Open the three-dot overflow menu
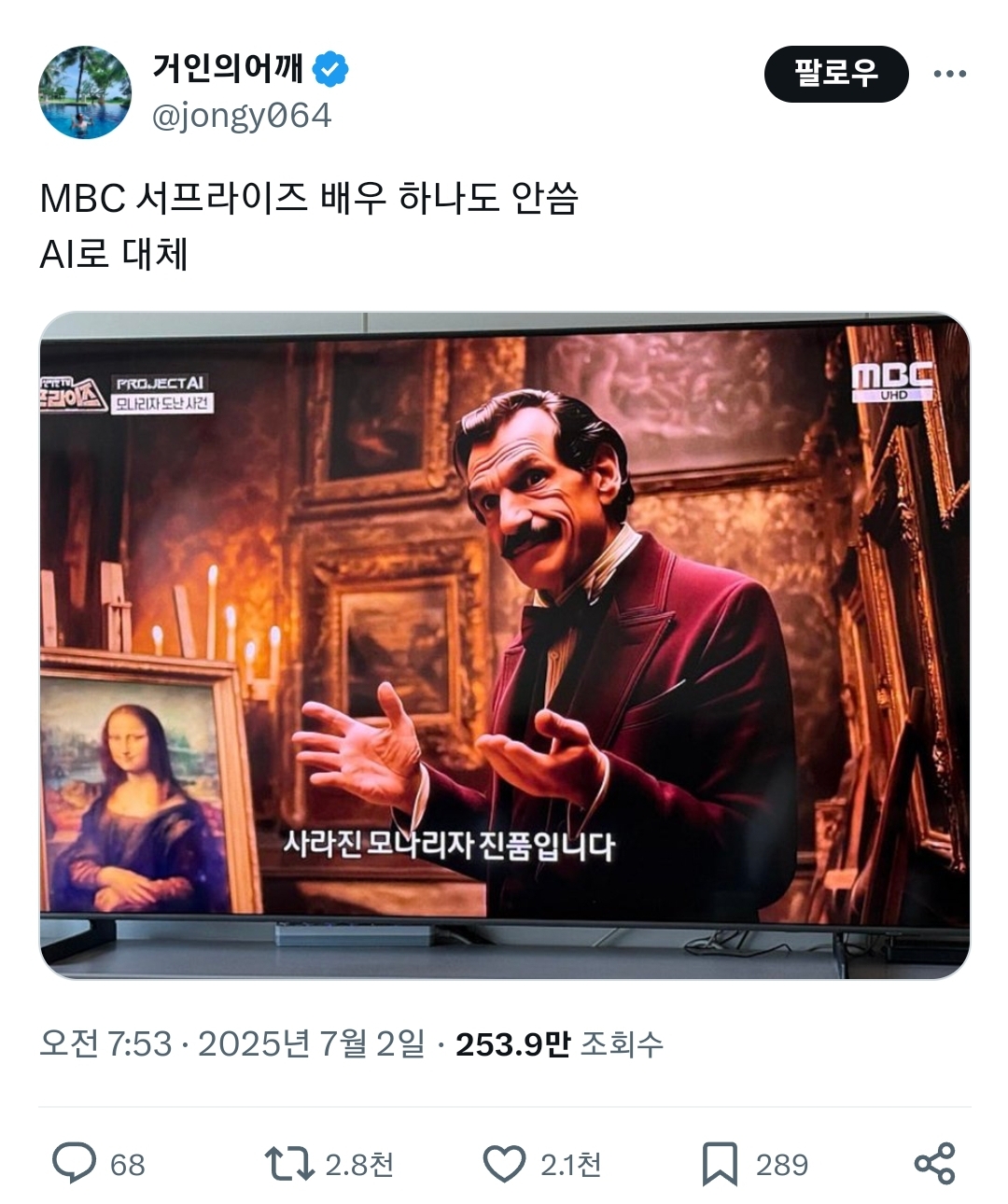The width and height of the screenshot is (1008, 1204). 949,74
